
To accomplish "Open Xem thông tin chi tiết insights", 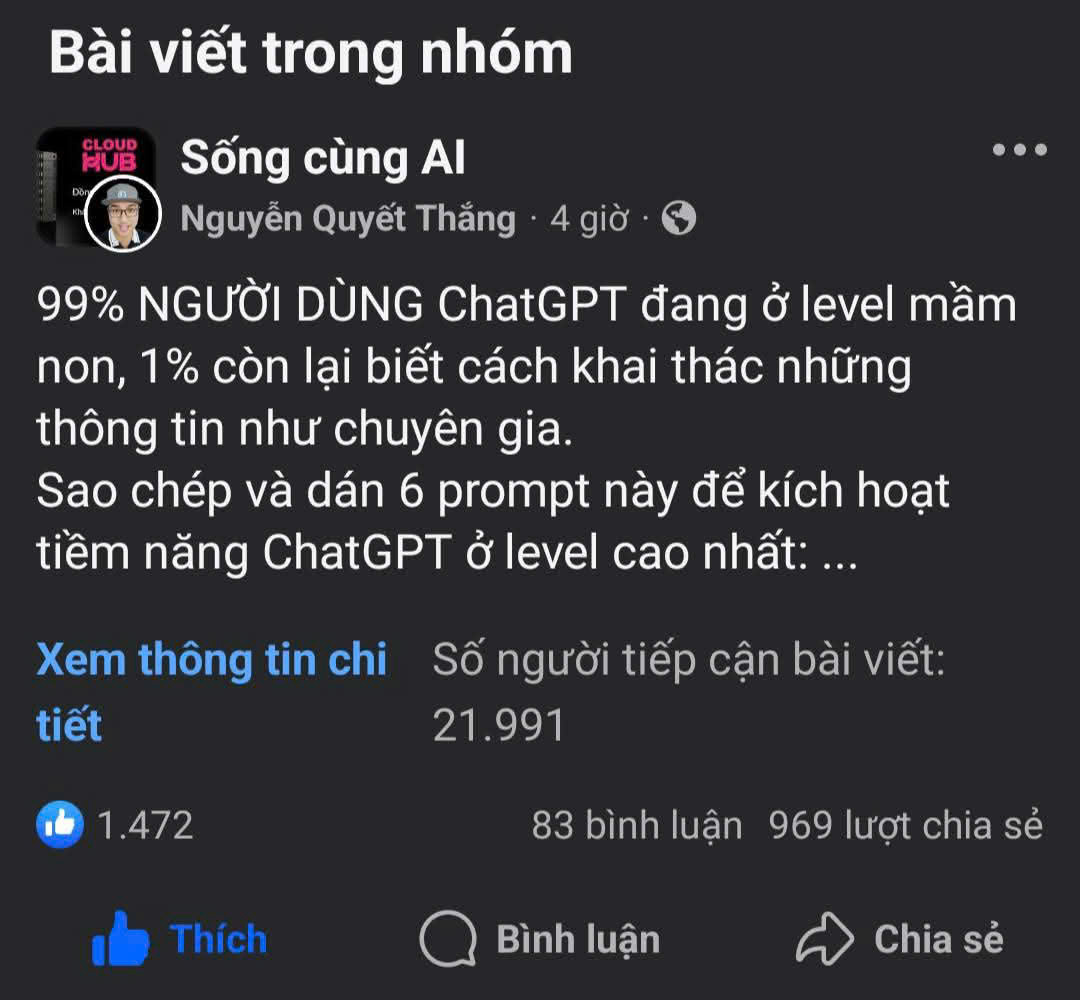I will point(210,692).
